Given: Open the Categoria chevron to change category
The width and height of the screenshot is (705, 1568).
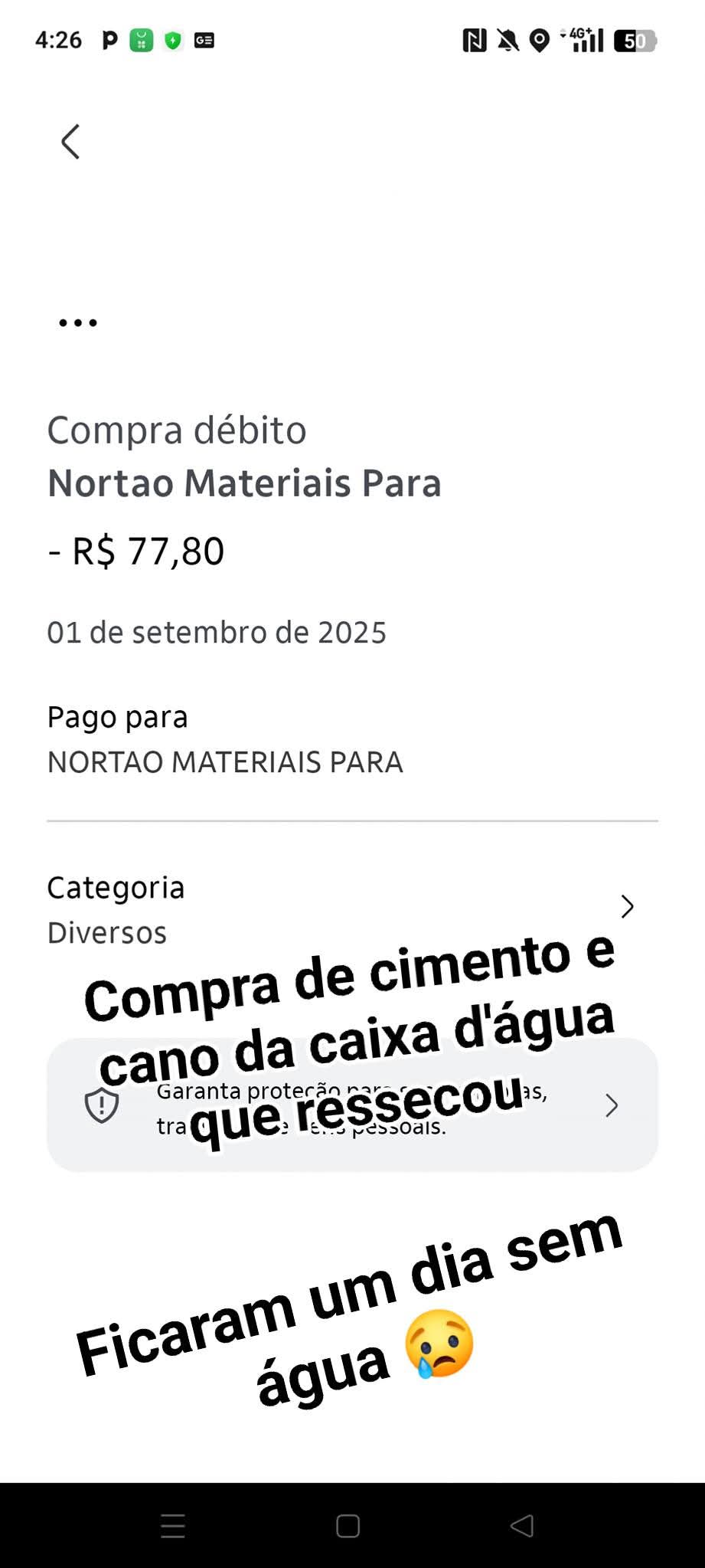Looking at the screenshot, I should [x=627, y=907].
